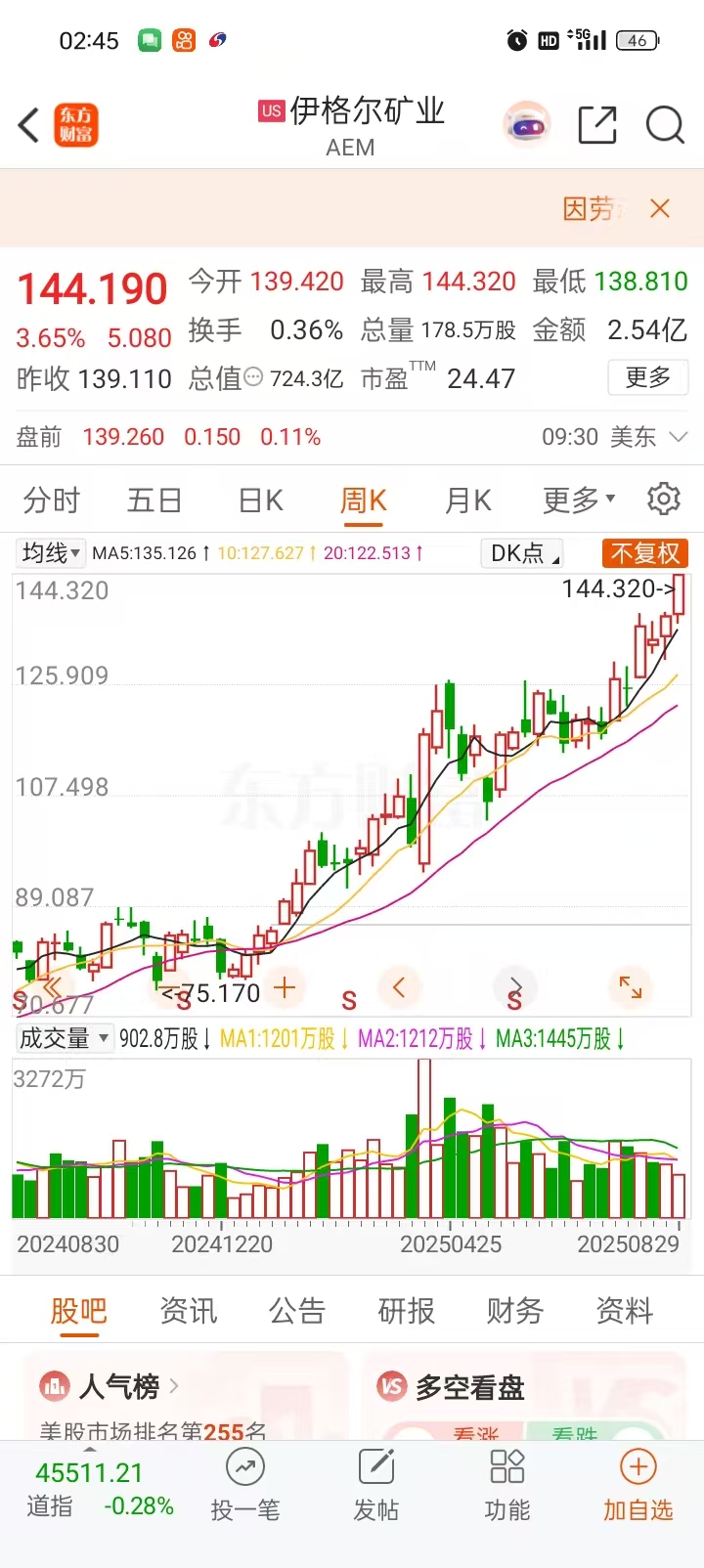Dismiss the orange notice banner
Screen dimensions: 704x1568
(x=660, y=208)
